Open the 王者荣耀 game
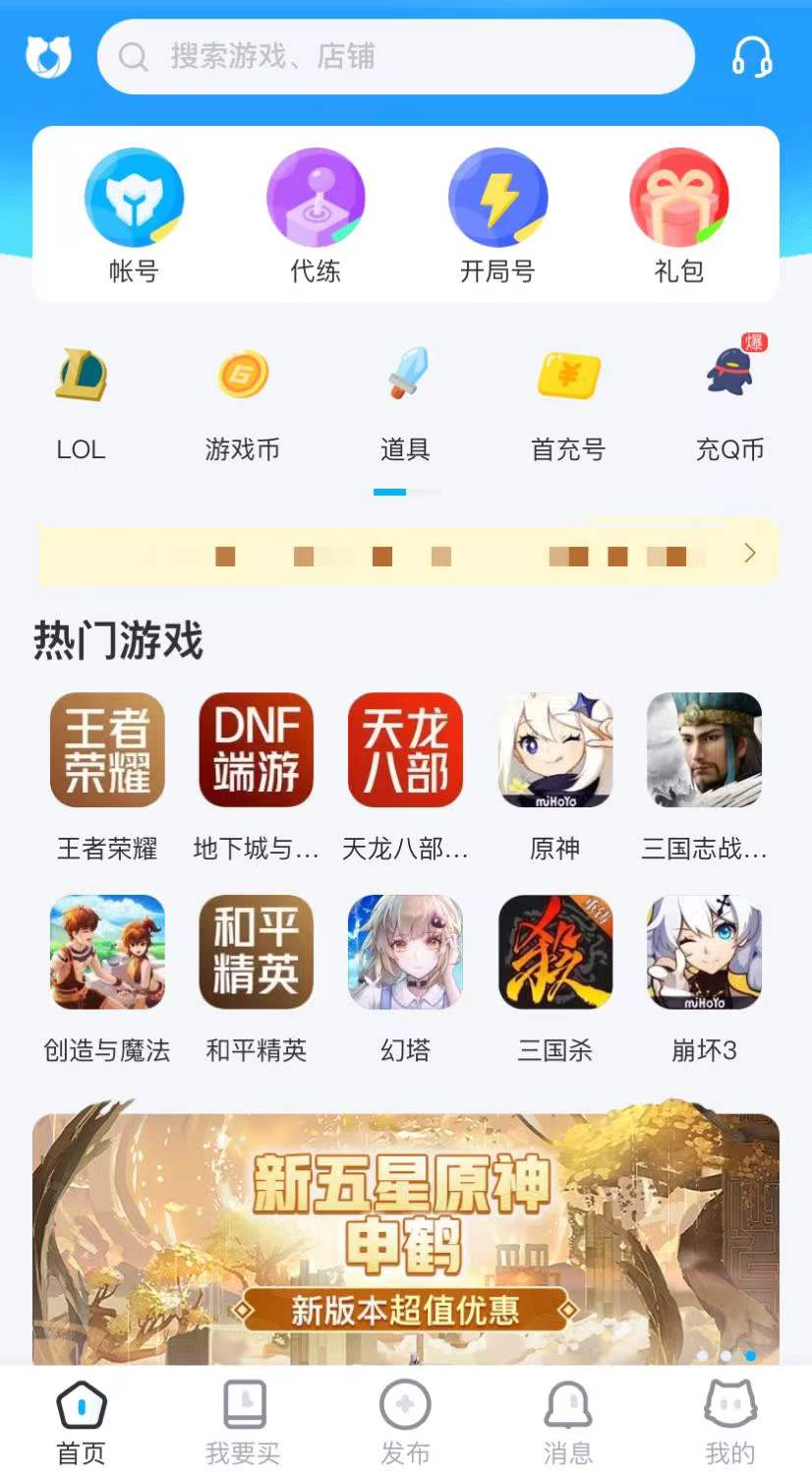Image resolution: width=812 pixels, height=1474 pixels. point(107,750)
